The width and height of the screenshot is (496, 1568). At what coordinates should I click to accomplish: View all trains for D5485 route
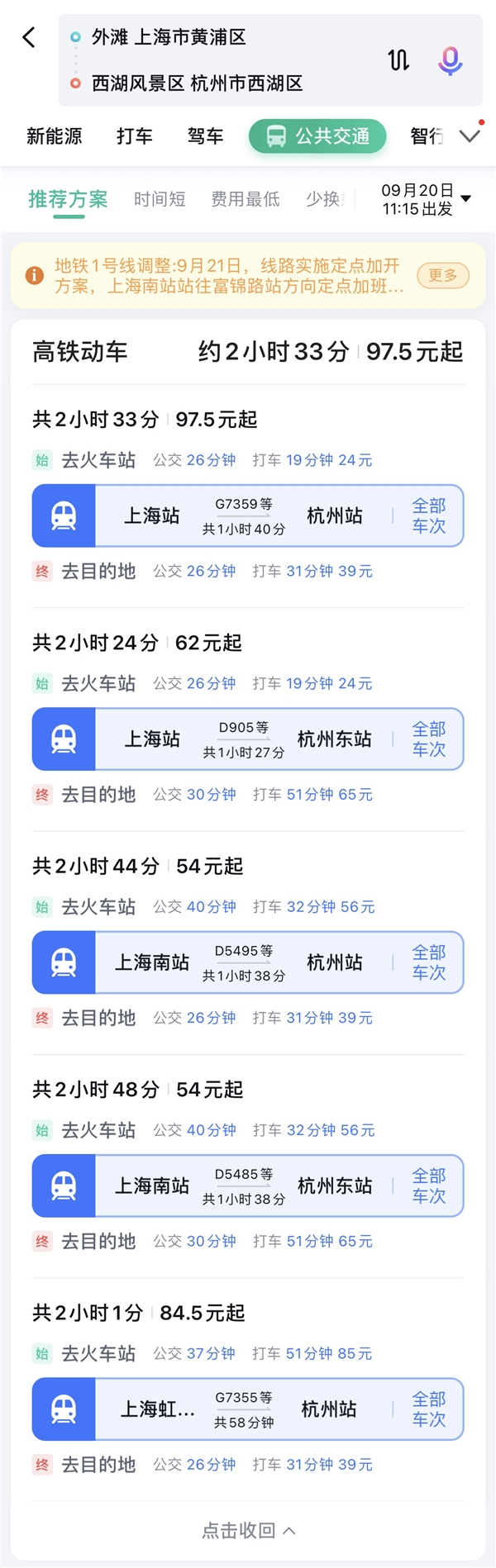click(x=428, y=1186)
